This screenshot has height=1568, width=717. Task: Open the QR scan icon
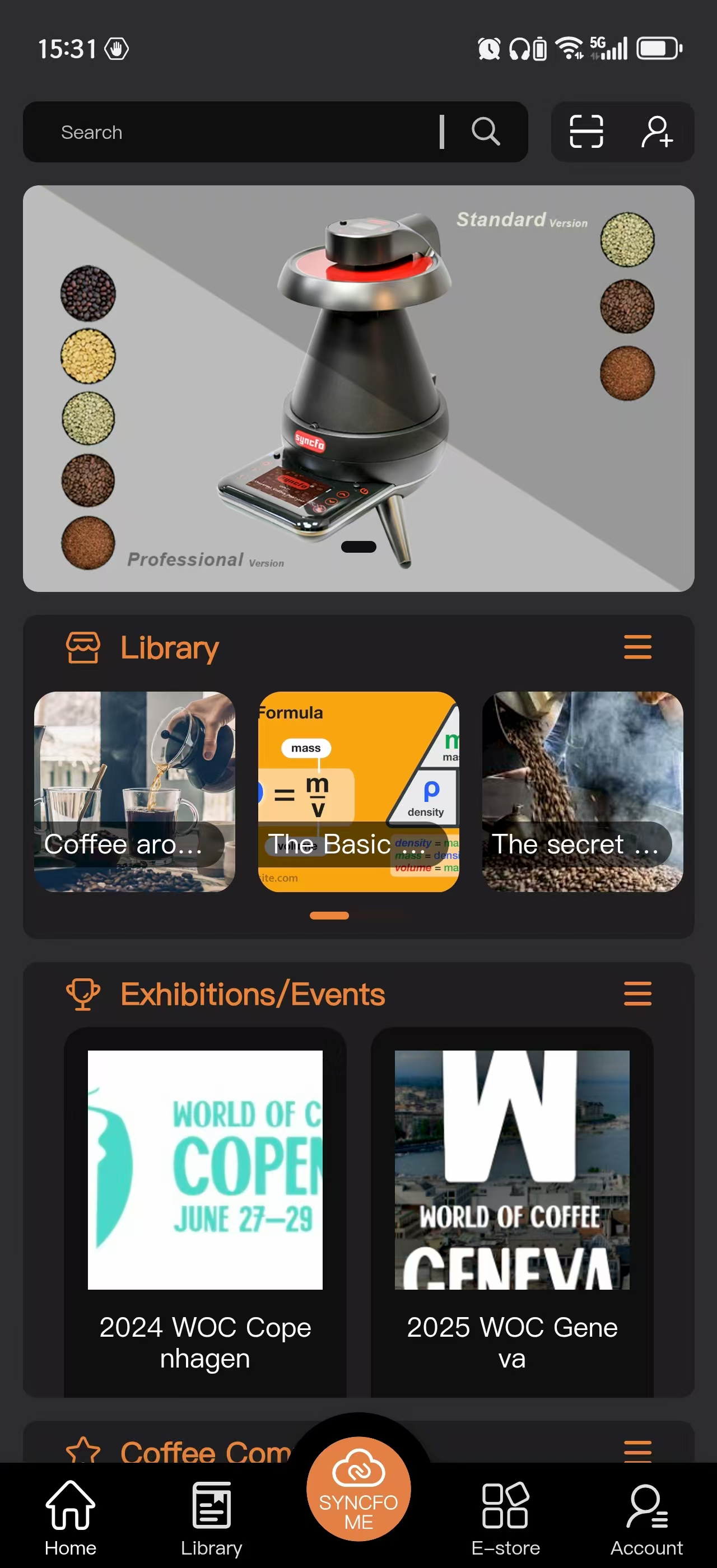coord(586,132)
